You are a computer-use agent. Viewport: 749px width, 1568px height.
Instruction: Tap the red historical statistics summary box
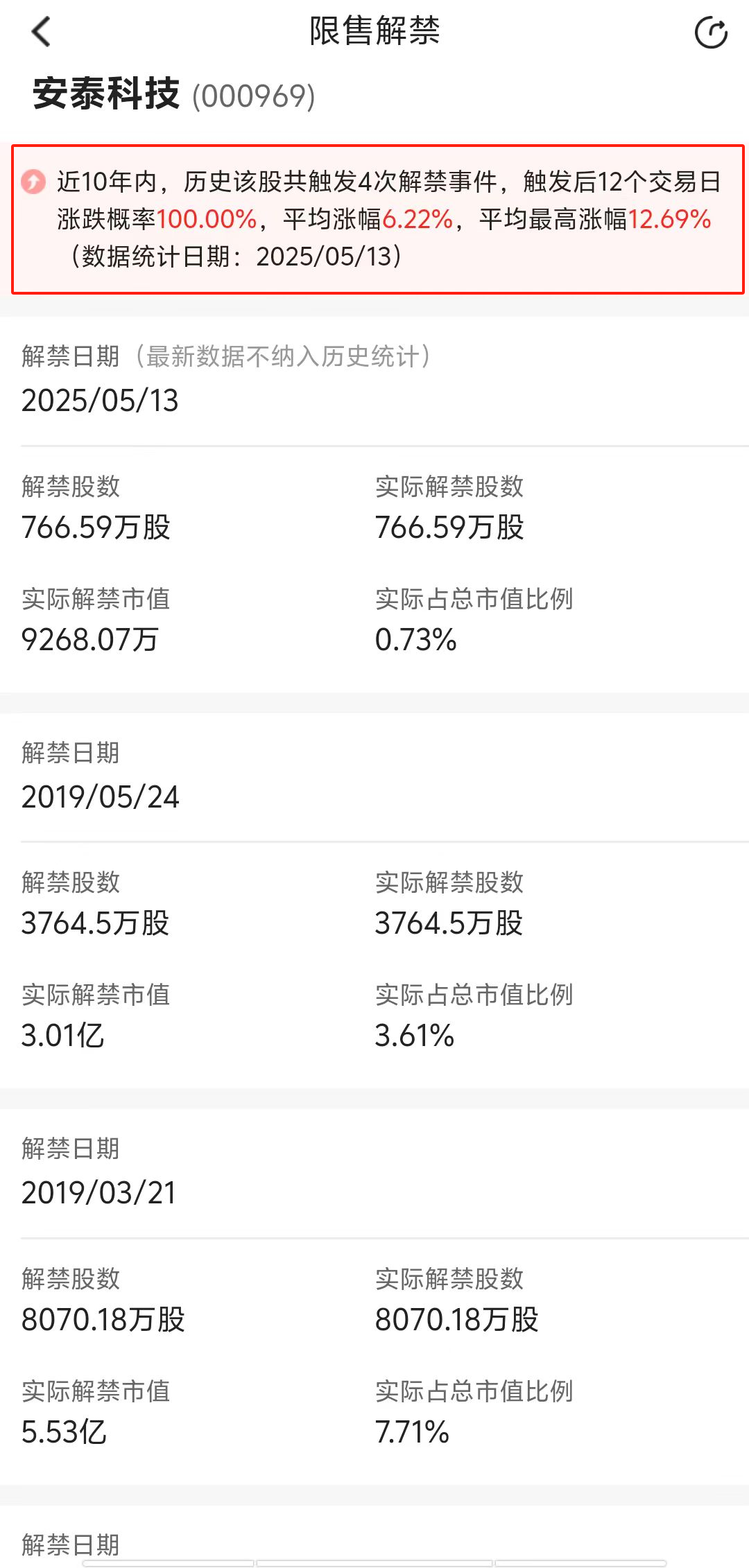point(374,215)
